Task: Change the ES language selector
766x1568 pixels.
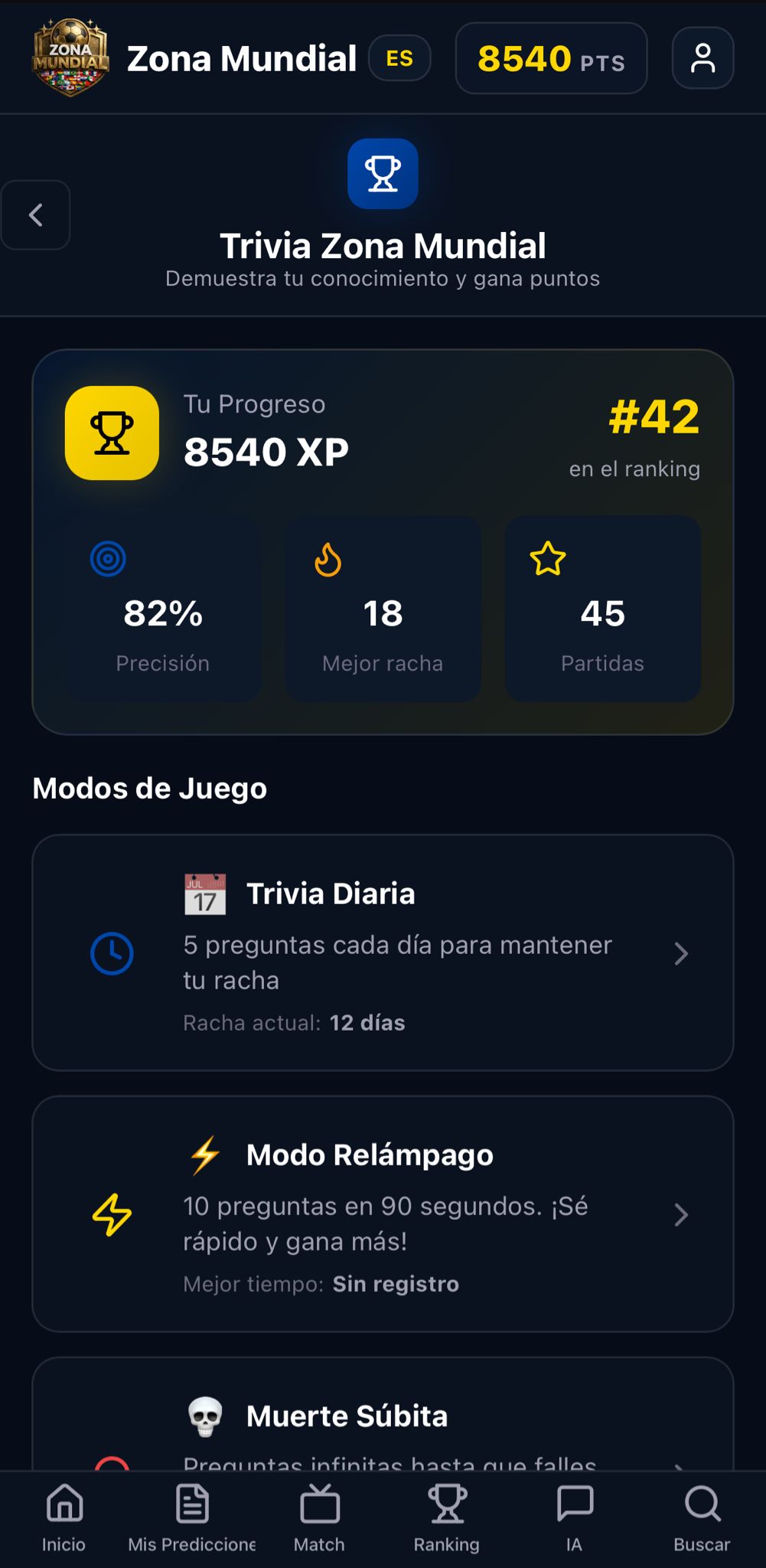Action: (399, 58)
